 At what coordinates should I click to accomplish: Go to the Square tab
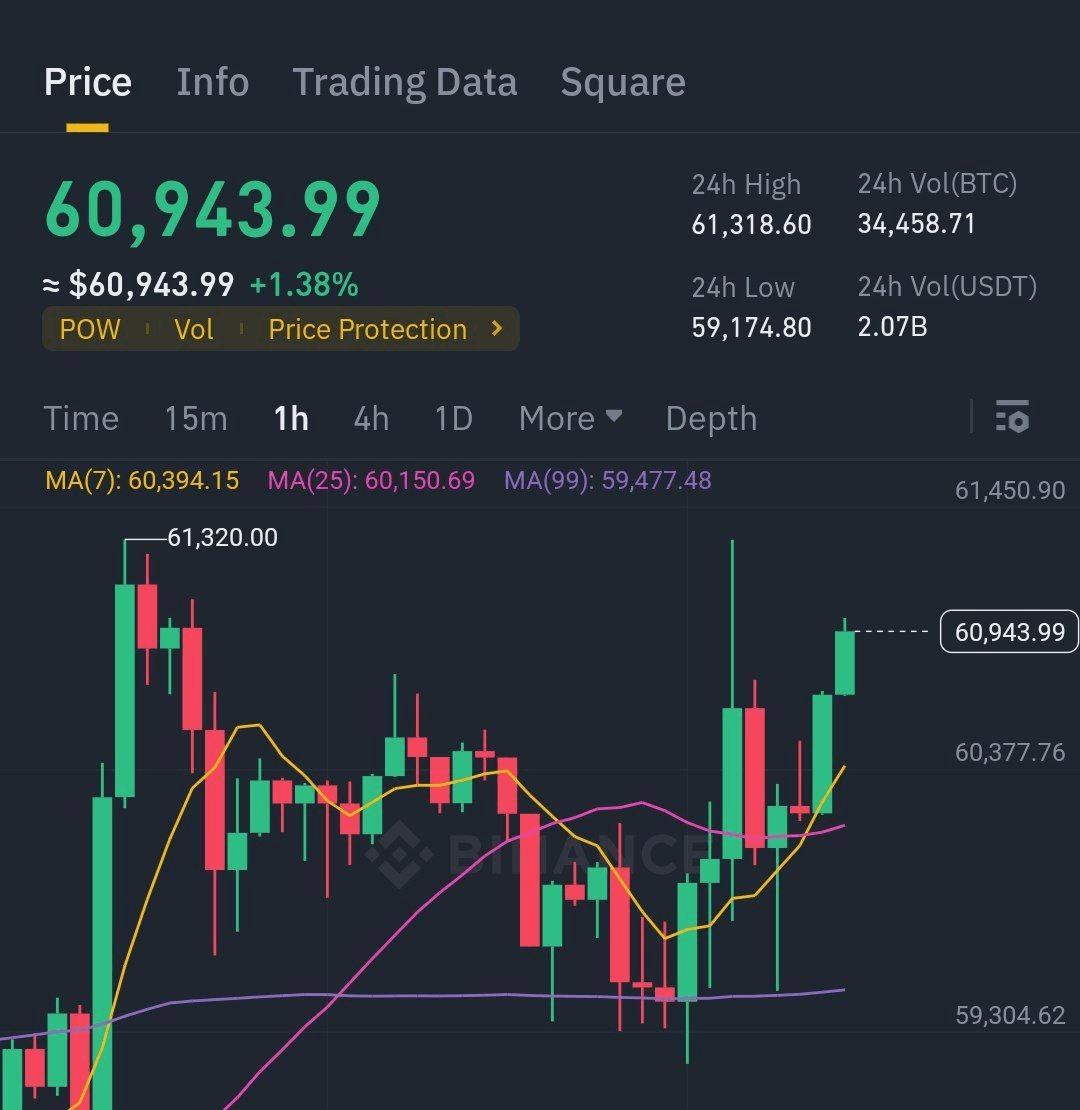622,82
